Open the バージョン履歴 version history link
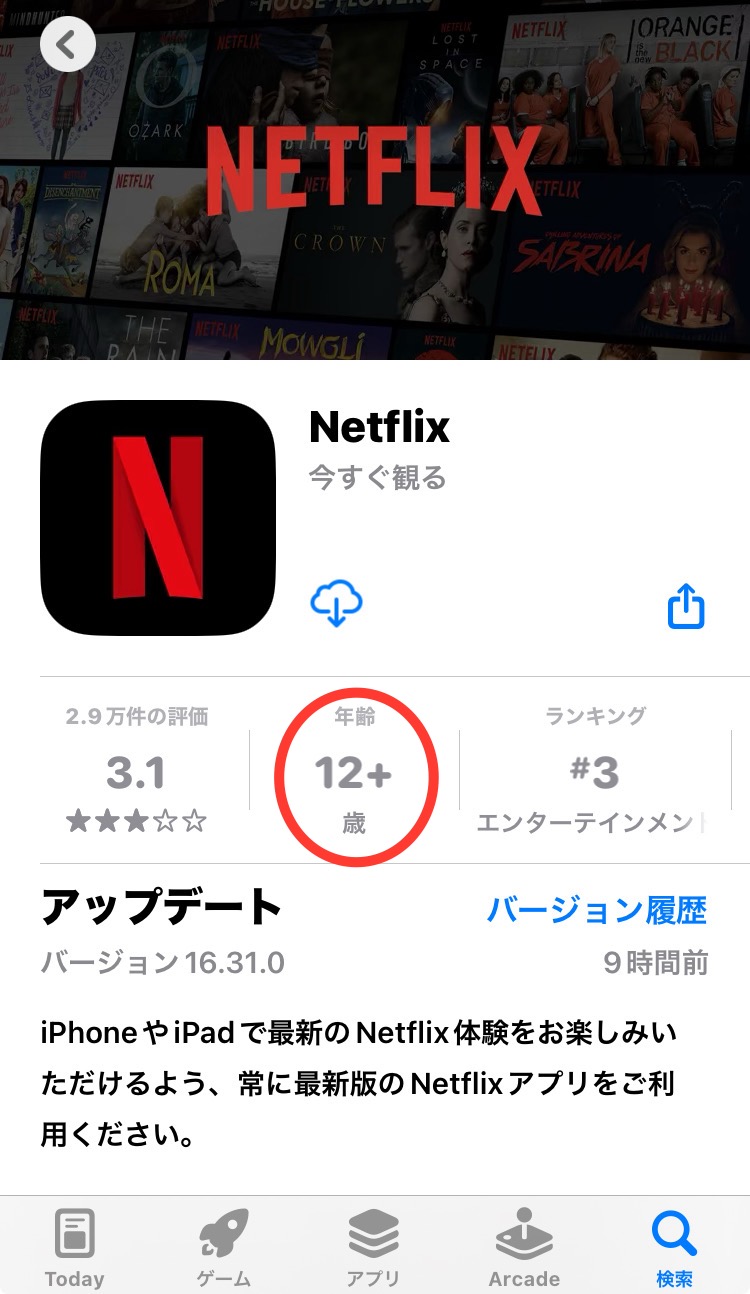The height and width of the screenshot is (1294, 750). coord(596,910)
